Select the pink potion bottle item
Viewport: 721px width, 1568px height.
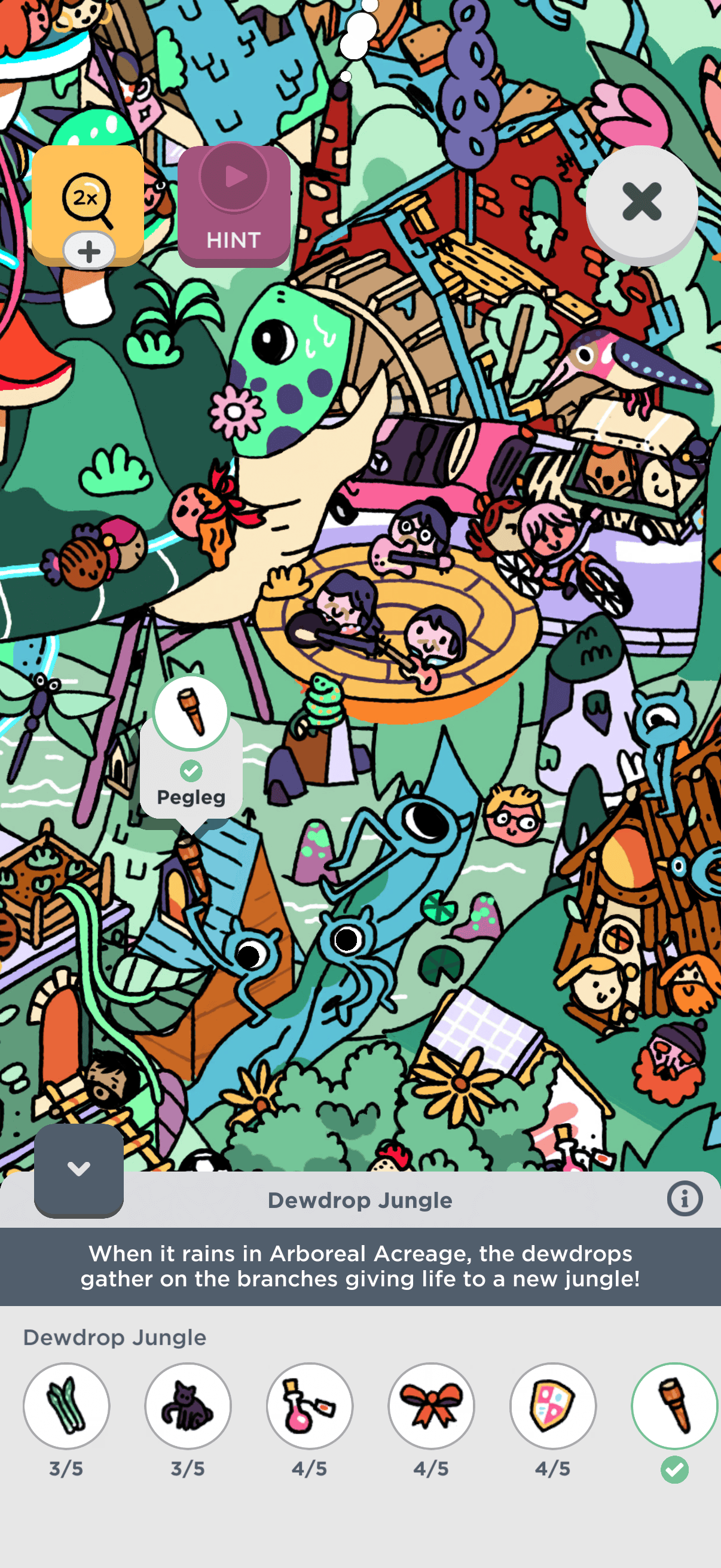pos(310,1405)
